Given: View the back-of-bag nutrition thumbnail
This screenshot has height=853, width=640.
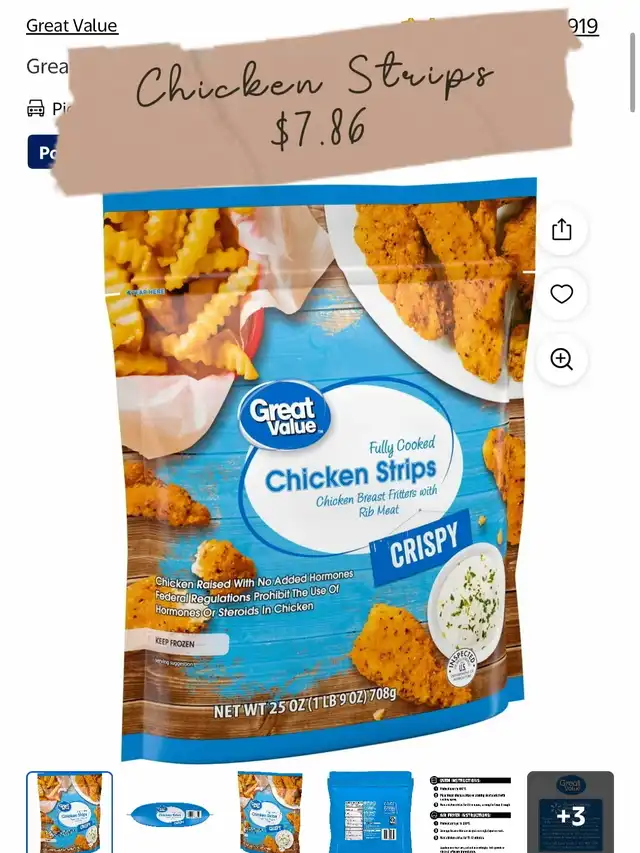Looking at the screenshot, I should click(x=370, y=812).
